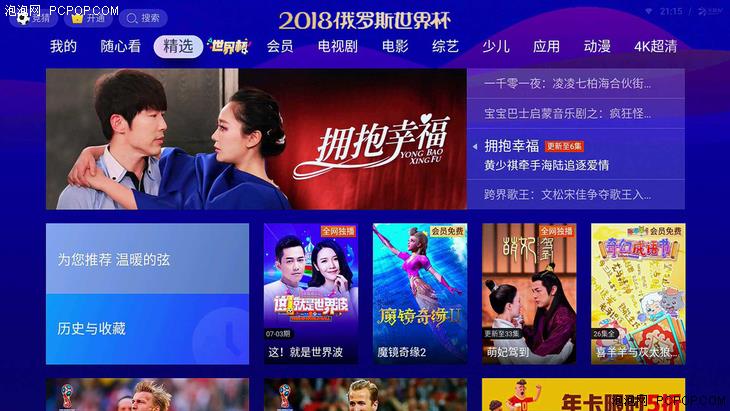Open the 会员 tab
730x411 pixels.
pos(280,46)
